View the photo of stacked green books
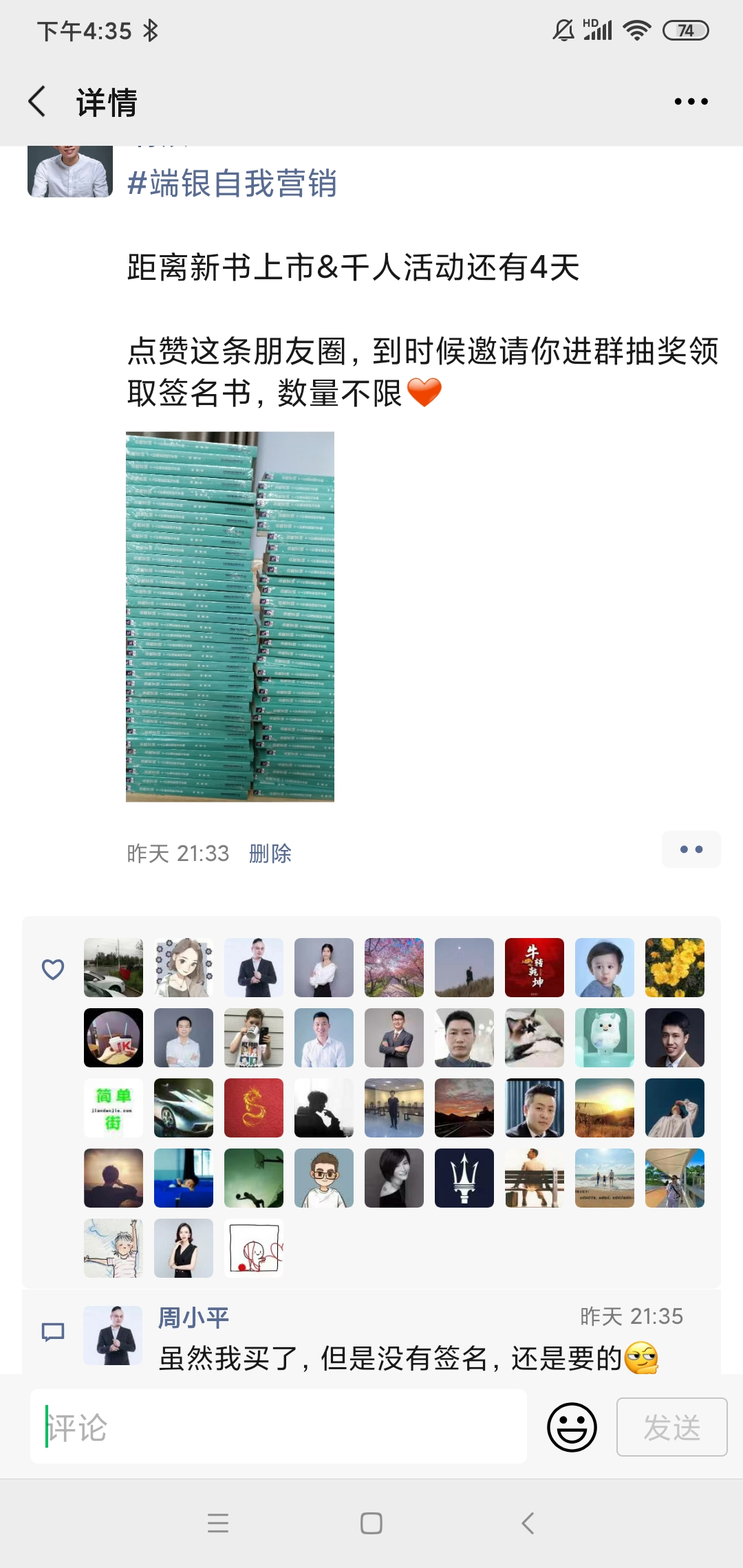The width and height of the screenshot is (743, 1568). pyautogui.click(x=230, y=616)
